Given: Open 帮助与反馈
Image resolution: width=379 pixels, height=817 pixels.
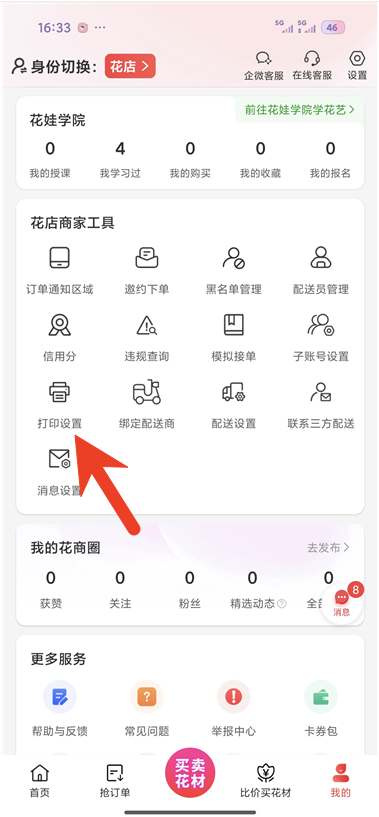Looking at the screenshot, I should 59,709.
